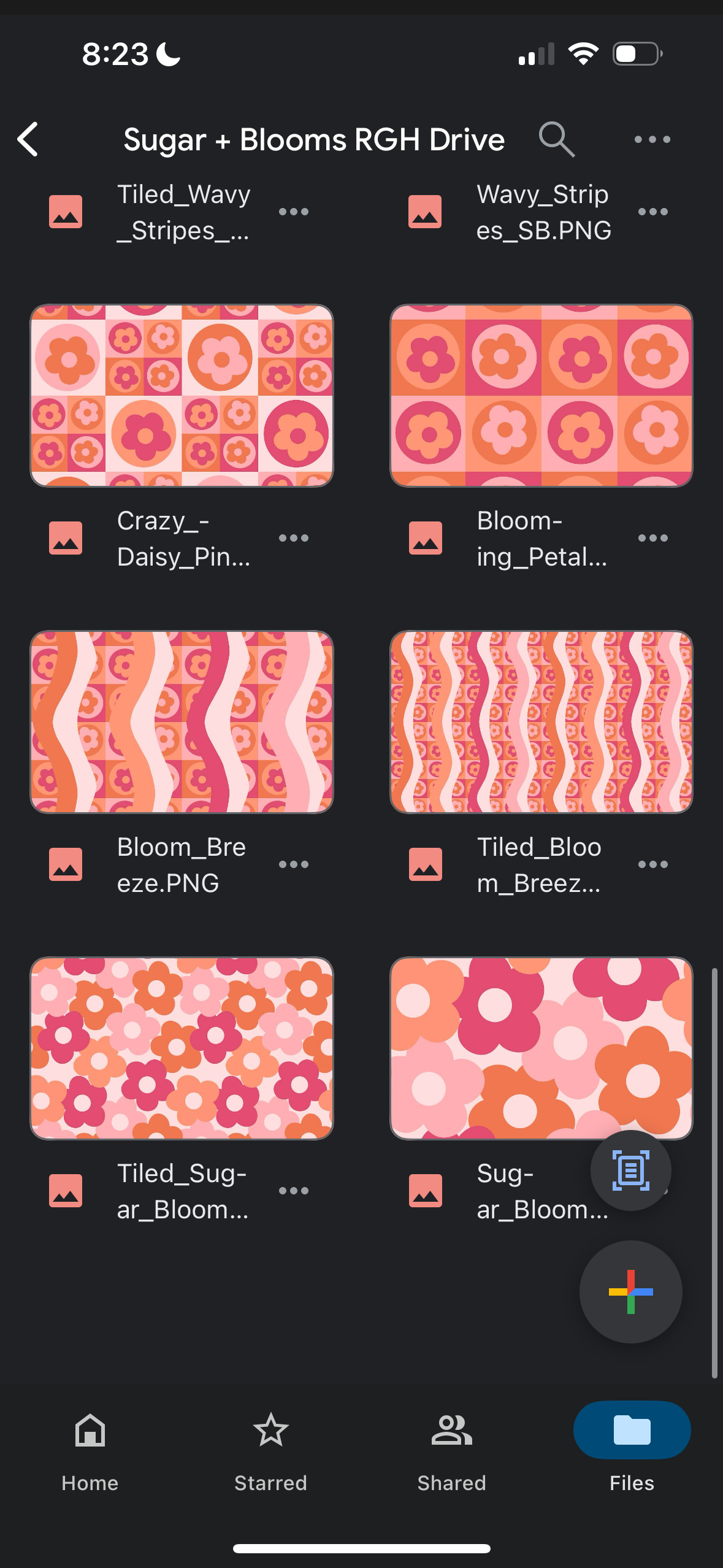Image resolution: width=723 pixels, height=1568 pixels.
Task: Show more actions for Wavy_Stripes_SB.PNG
Action: point(652,212)
